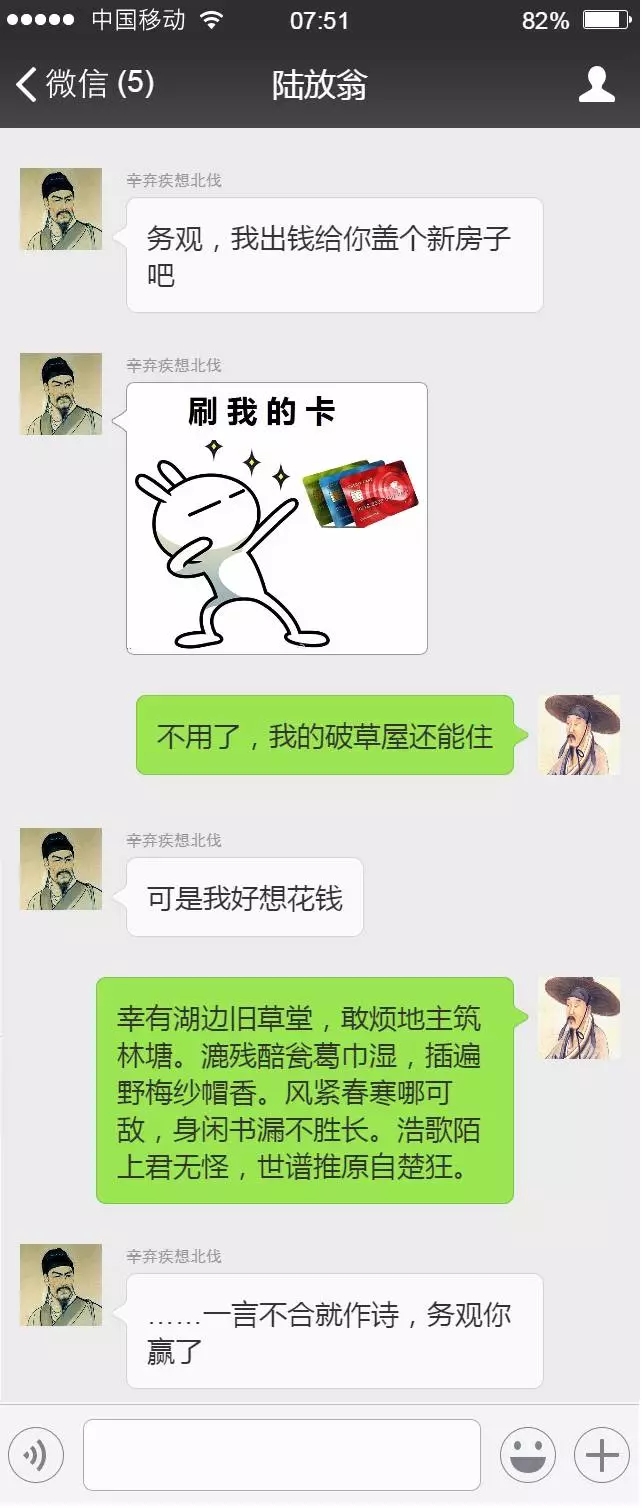This screenshot has width=642, height=1508.
Task: Open the plus attachments menu
Action: pos(601,1454)
